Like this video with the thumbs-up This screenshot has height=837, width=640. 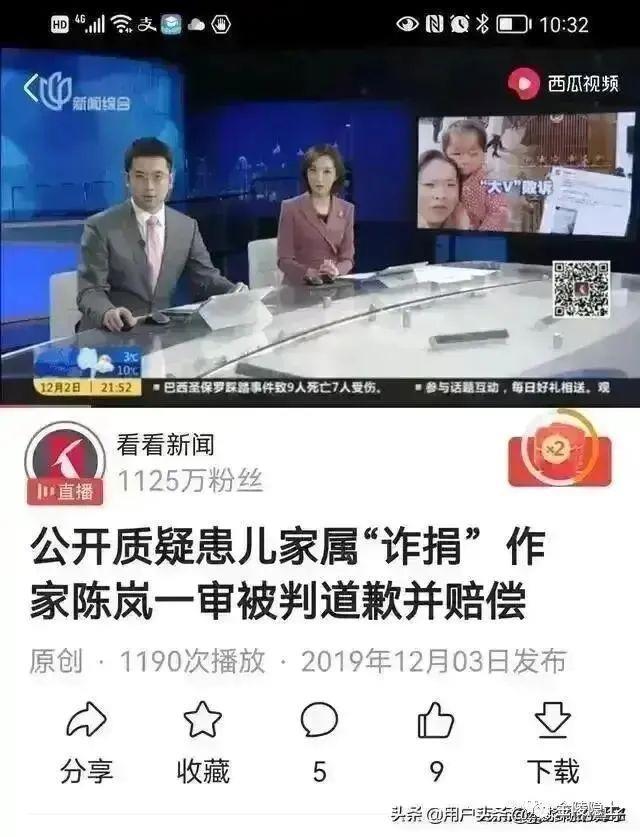436,742
